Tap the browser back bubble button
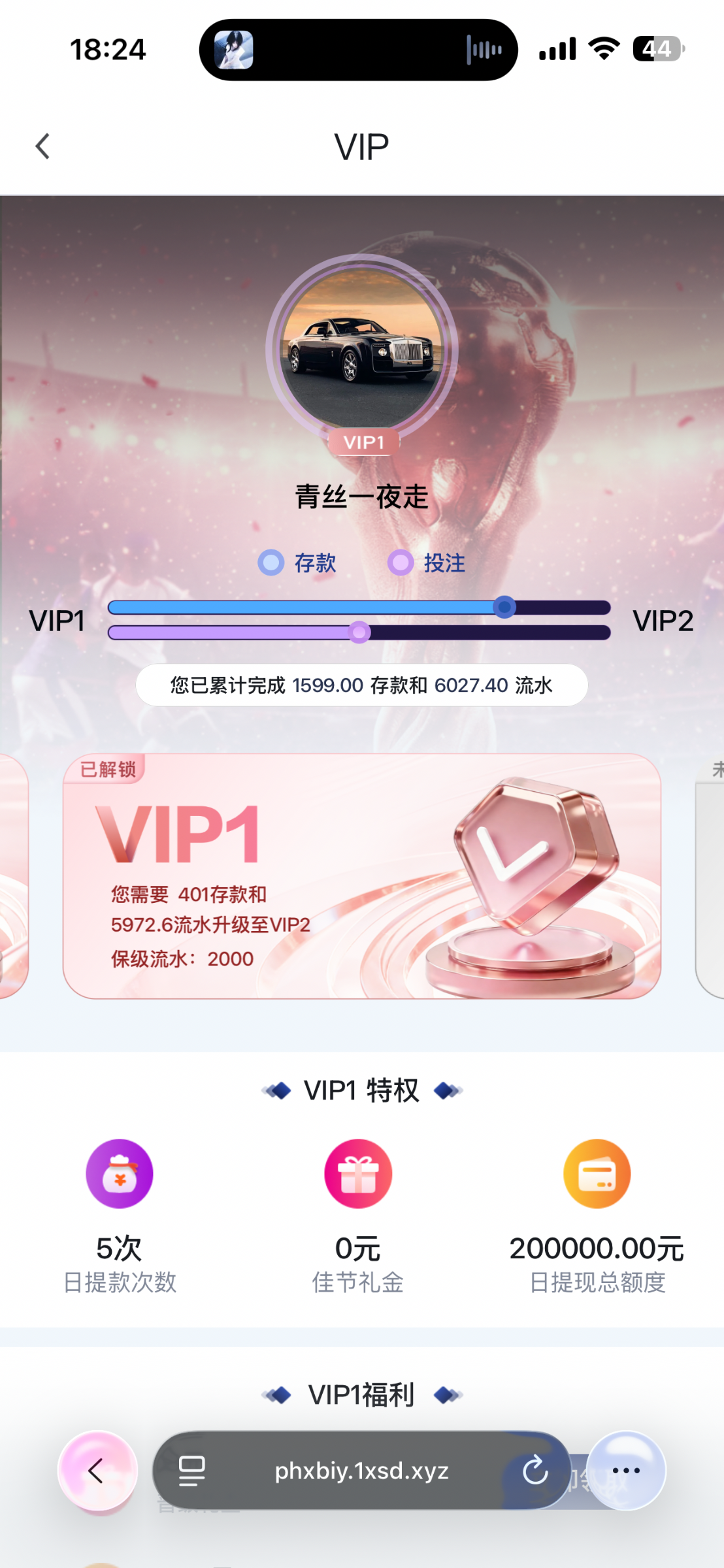Viewport: 724px width, 1568px height. 97,1471
